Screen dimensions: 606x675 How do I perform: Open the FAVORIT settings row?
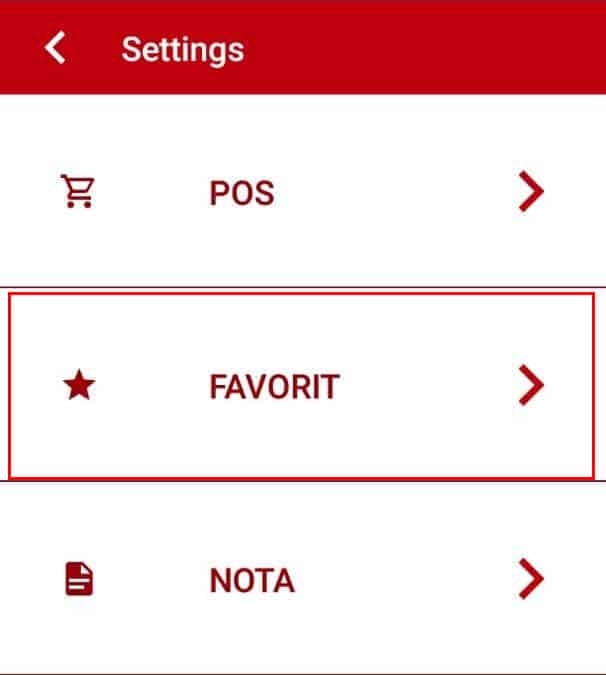pos(302,386)
